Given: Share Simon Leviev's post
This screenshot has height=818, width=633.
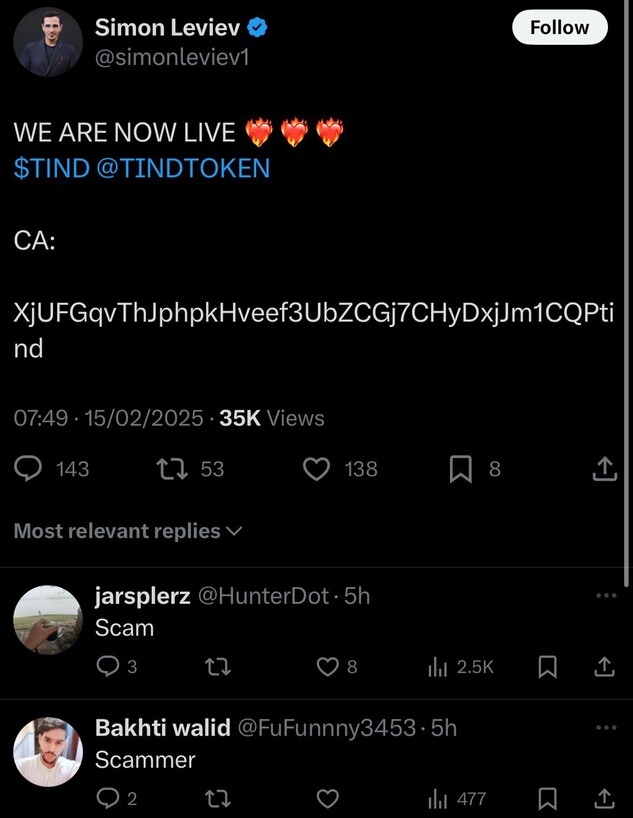Looking at the screenshot, I should pos(605,468).
